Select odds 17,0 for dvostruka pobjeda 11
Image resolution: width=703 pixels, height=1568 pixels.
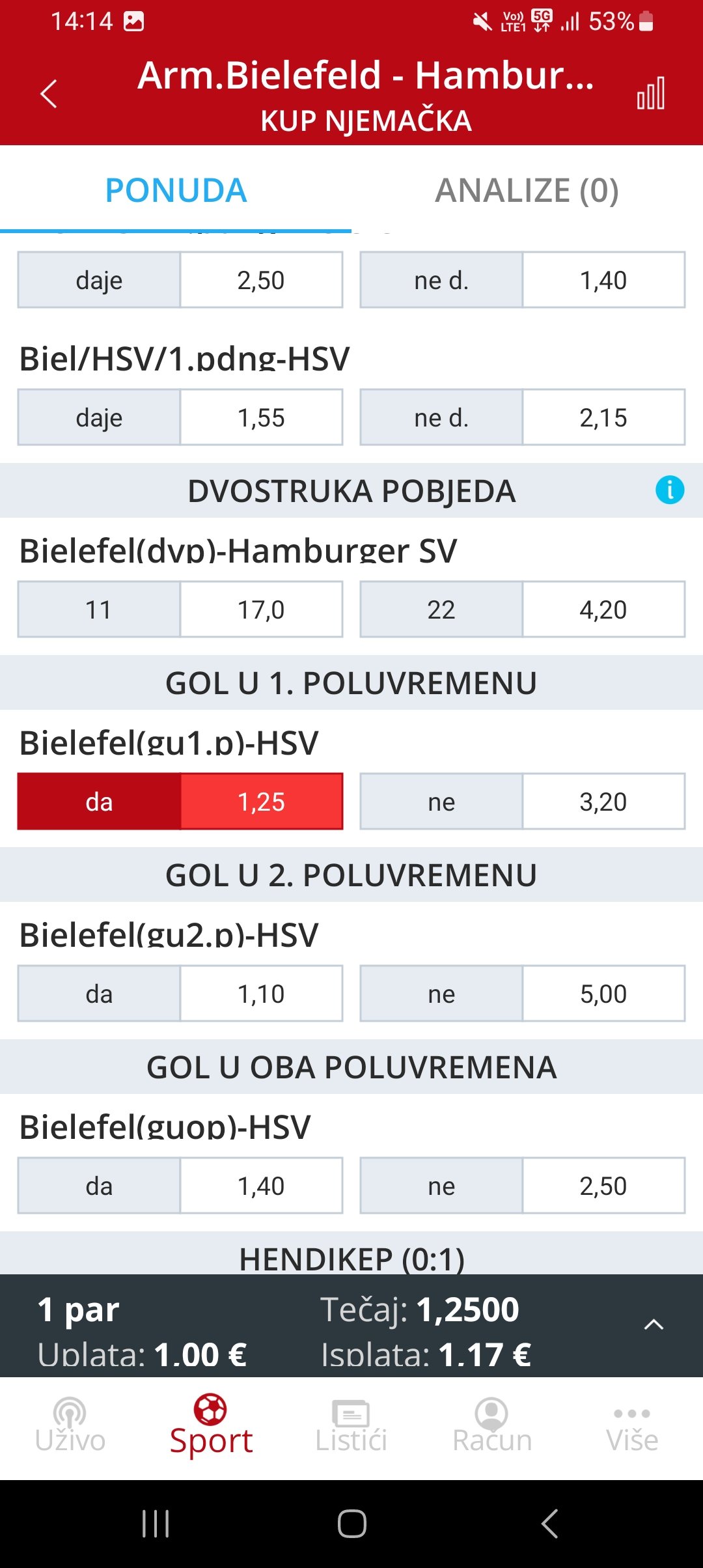[180, 609]
